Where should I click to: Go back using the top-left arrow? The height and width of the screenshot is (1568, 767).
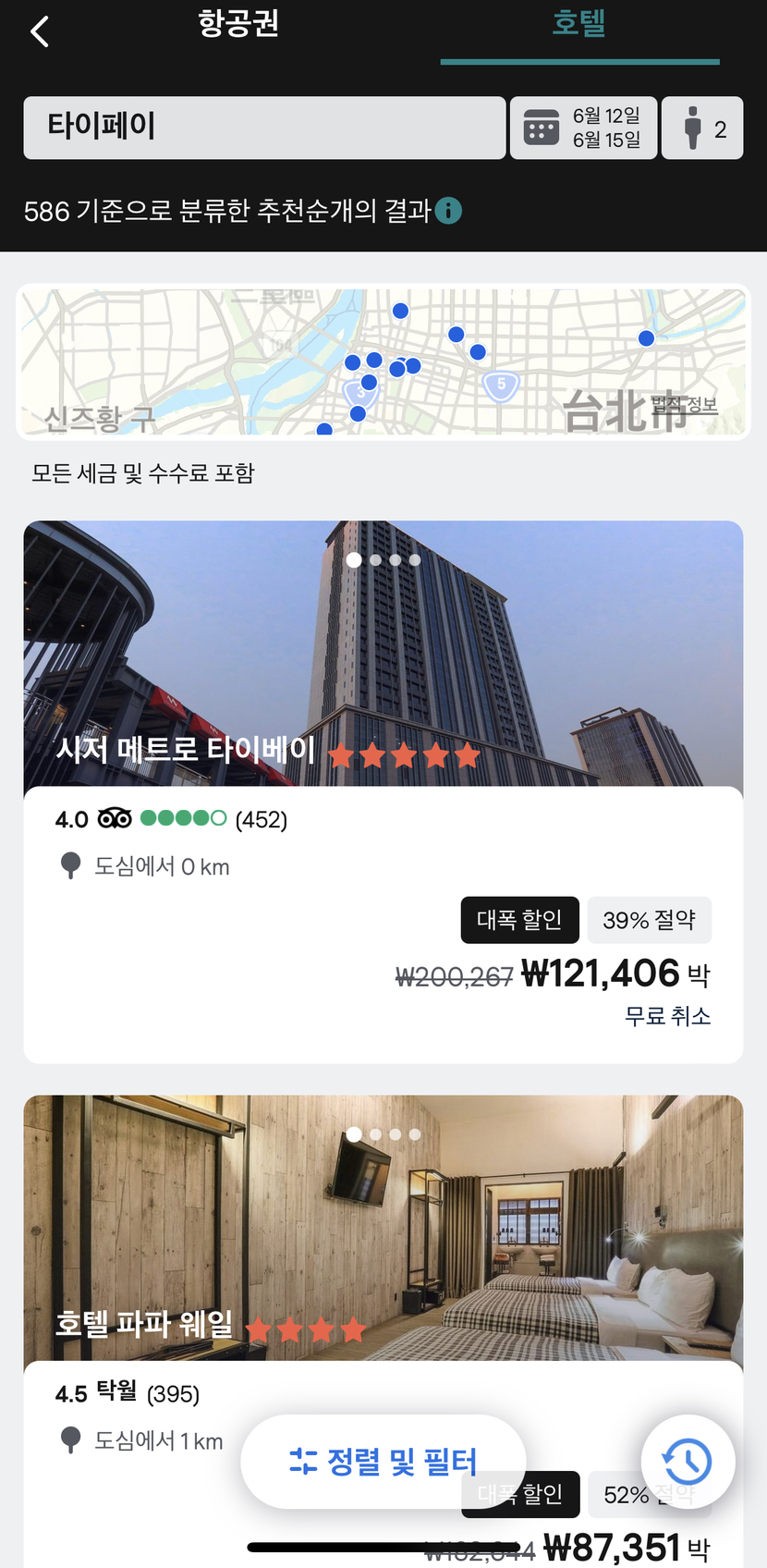(x=39, y=32)
